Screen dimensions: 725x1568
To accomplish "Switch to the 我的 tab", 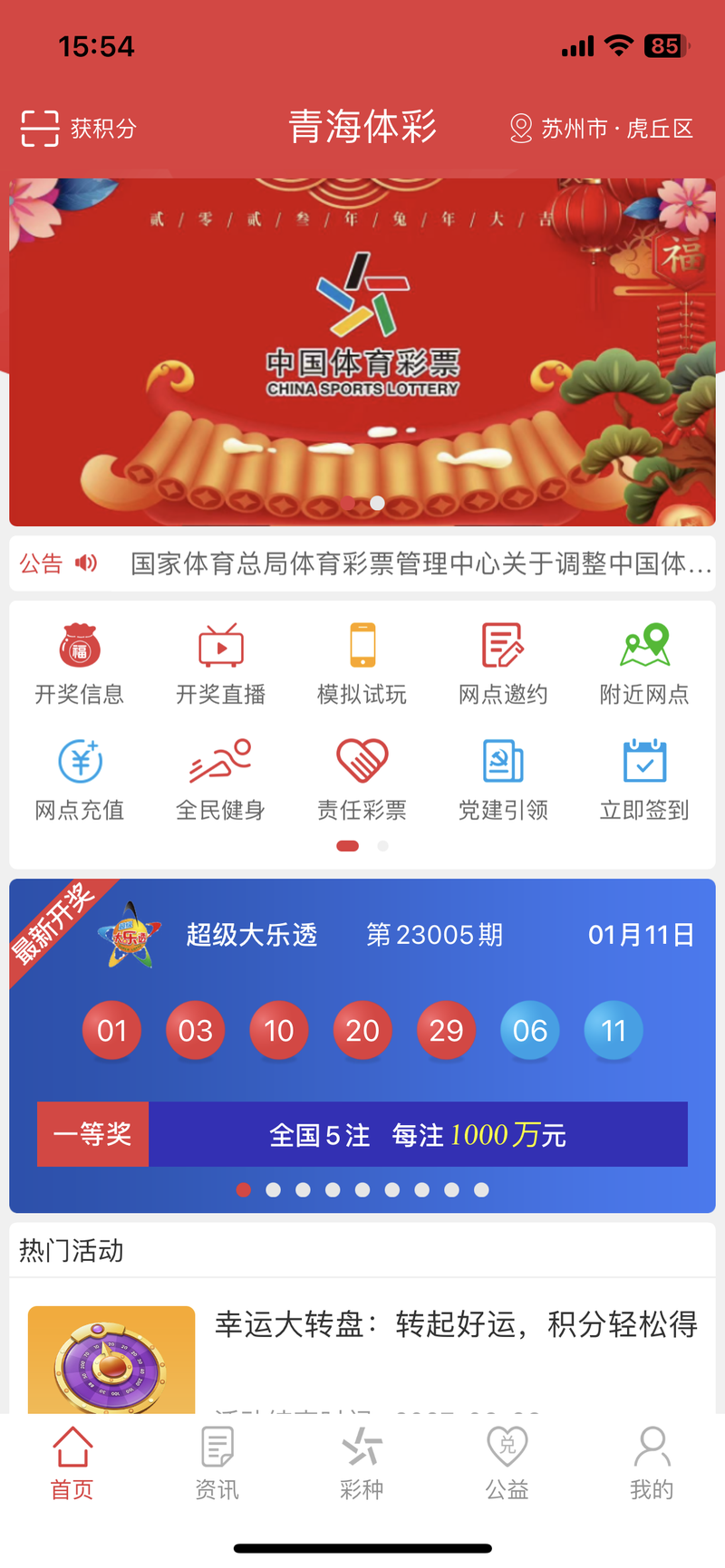I will click(x=652, y=1463).
